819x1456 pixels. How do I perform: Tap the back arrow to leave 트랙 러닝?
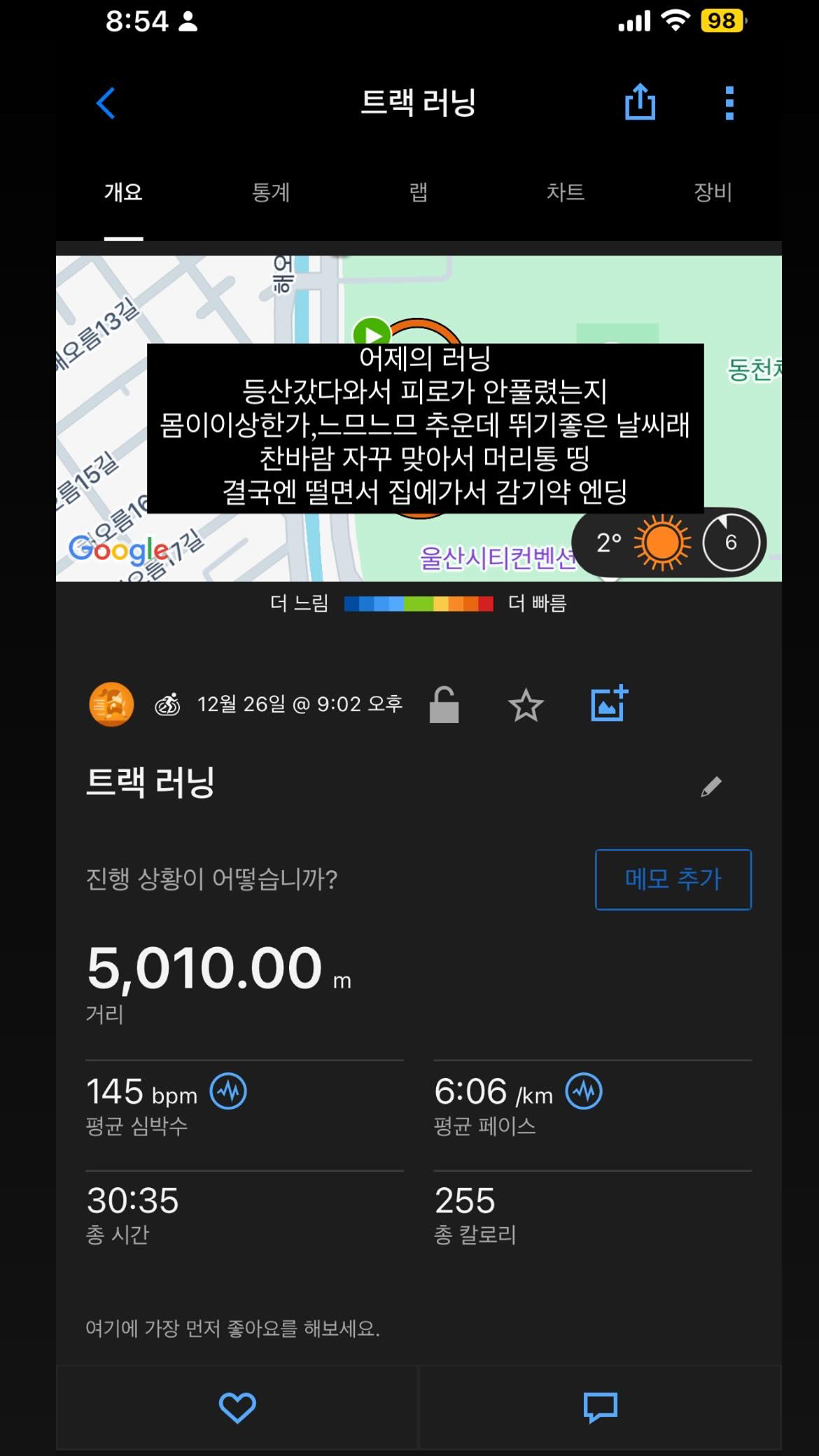pyautogui.click(x=105, y=104)
